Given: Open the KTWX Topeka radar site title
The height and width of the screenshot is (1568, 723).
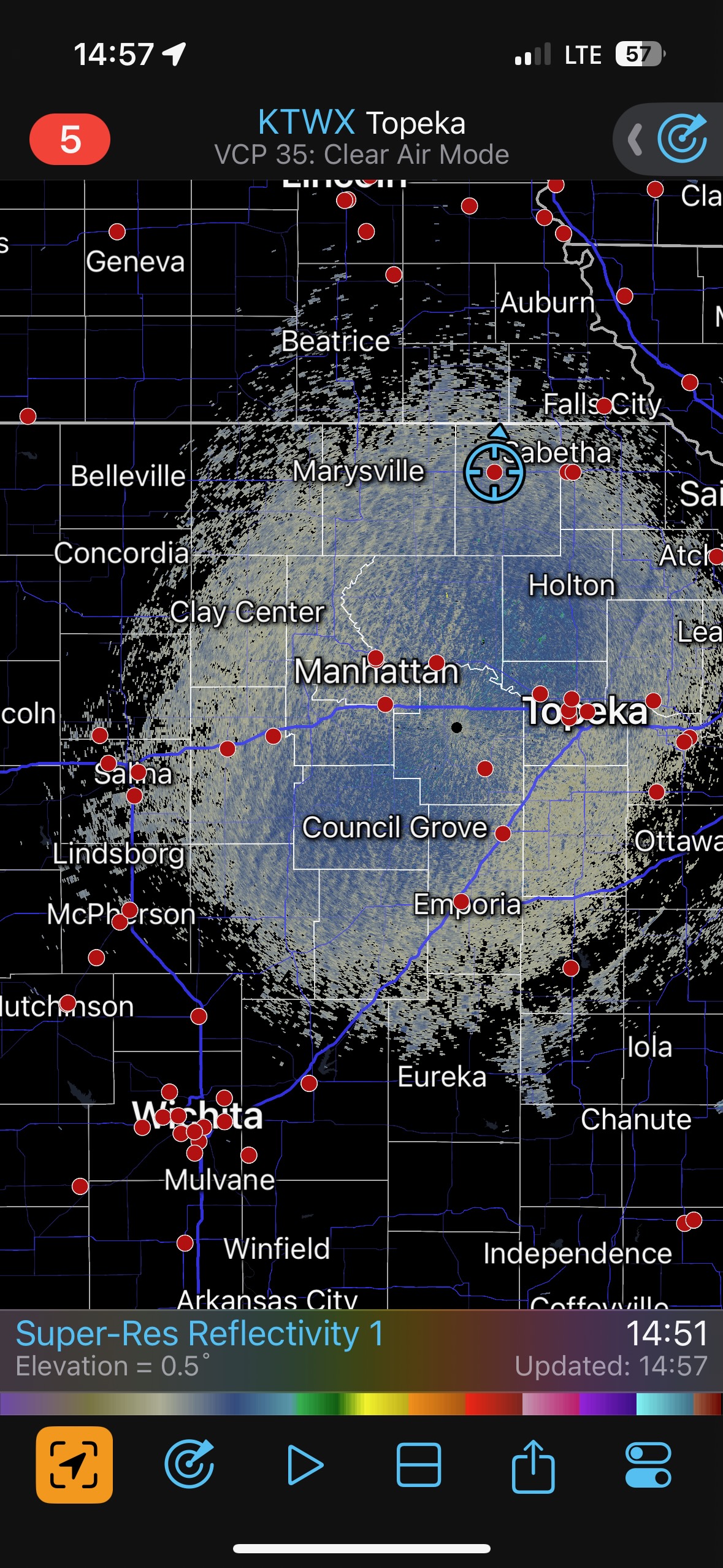Looking at the screenshot, I should [361, 123].
